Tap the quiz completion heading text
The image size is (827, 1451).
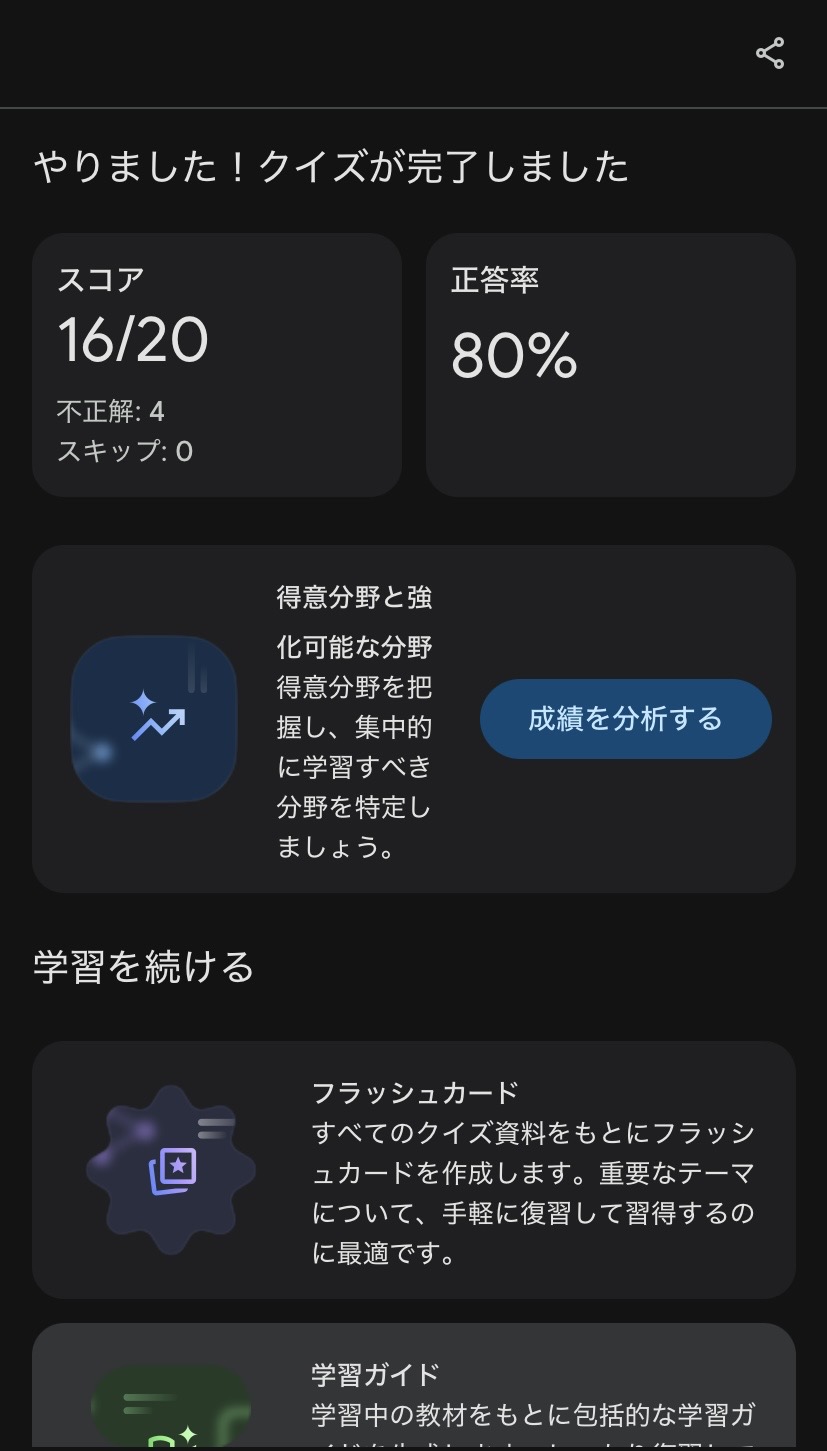pos(330,168)
